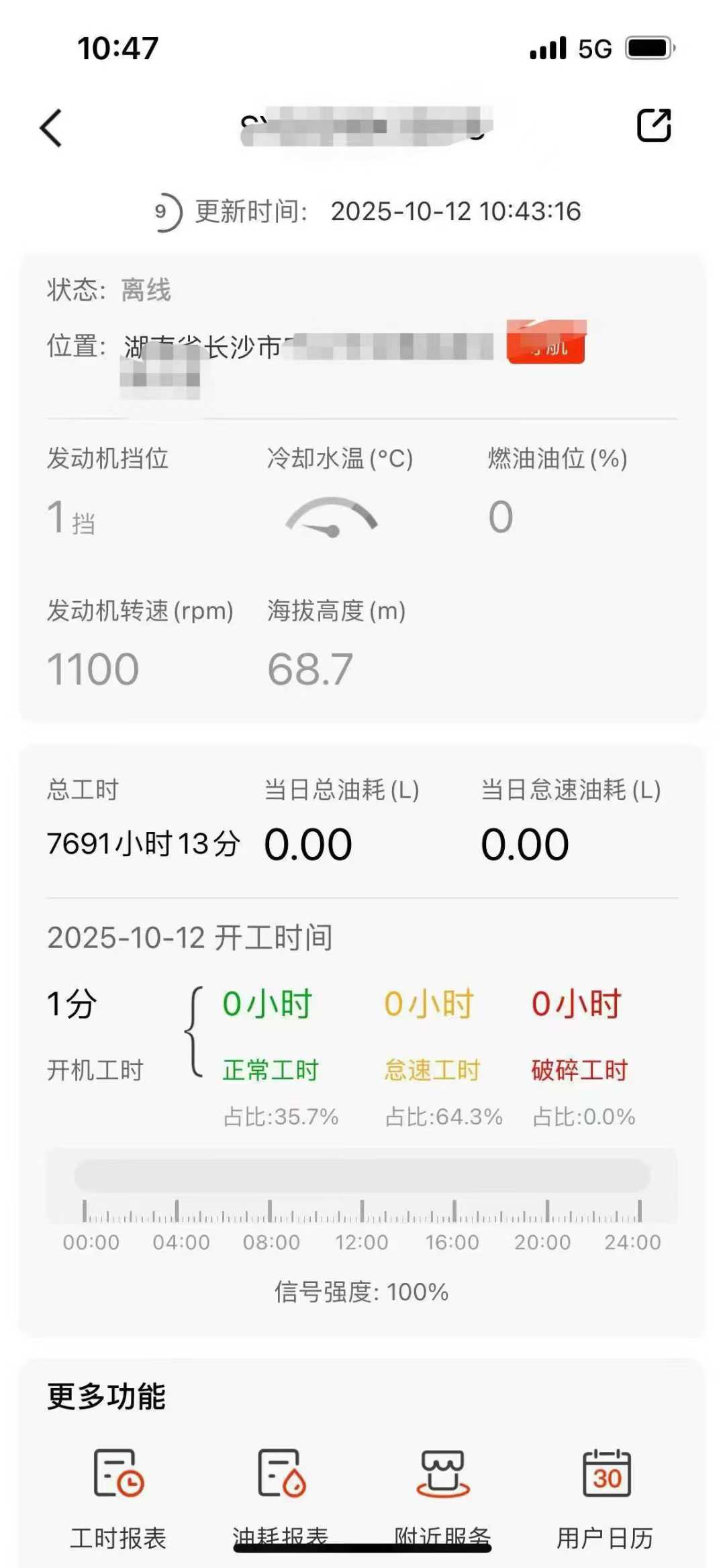Refresh the data with the countdown icon
This screenshot has width=725, height=1568.
click(x=166, y=212)
